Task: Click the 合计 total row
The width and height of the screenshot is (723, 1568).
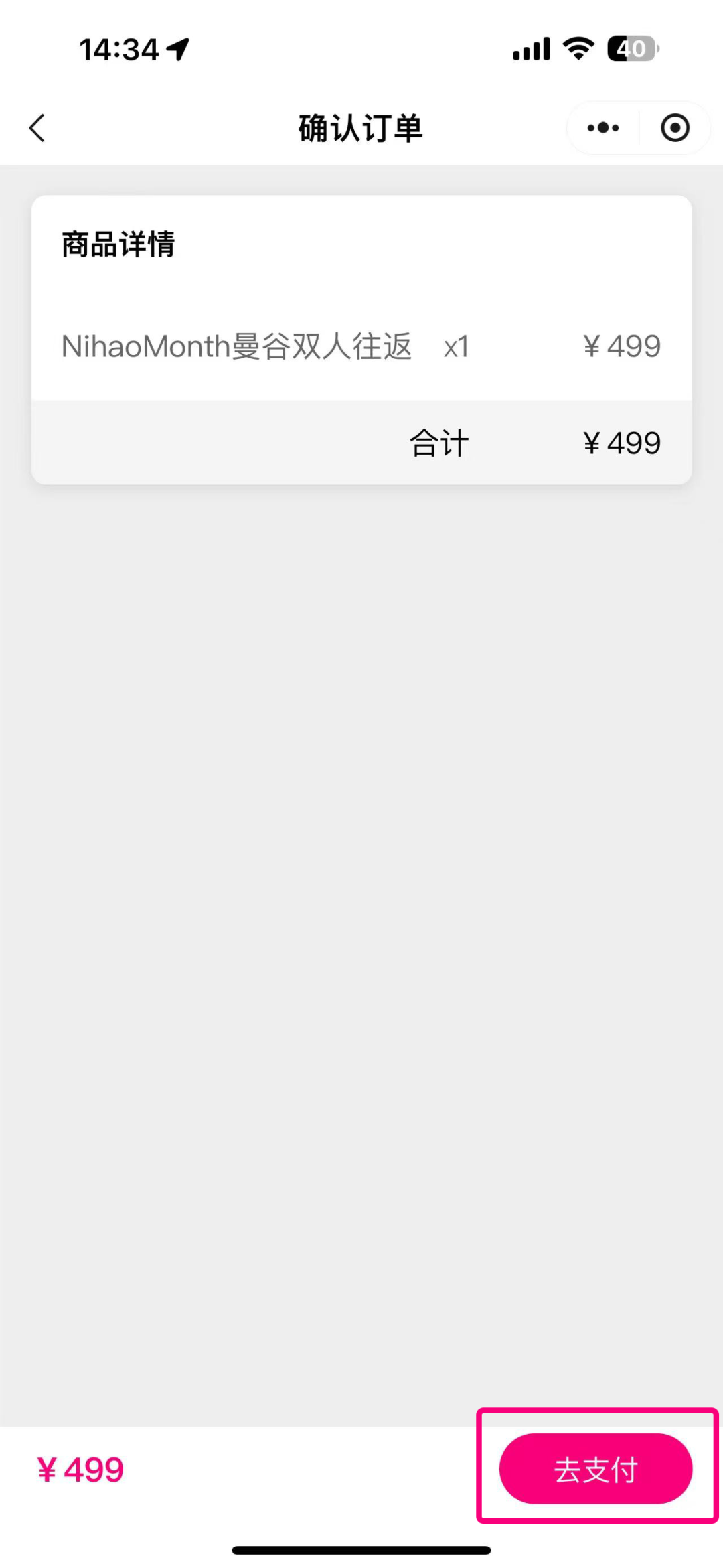Action: coord(438,442)
